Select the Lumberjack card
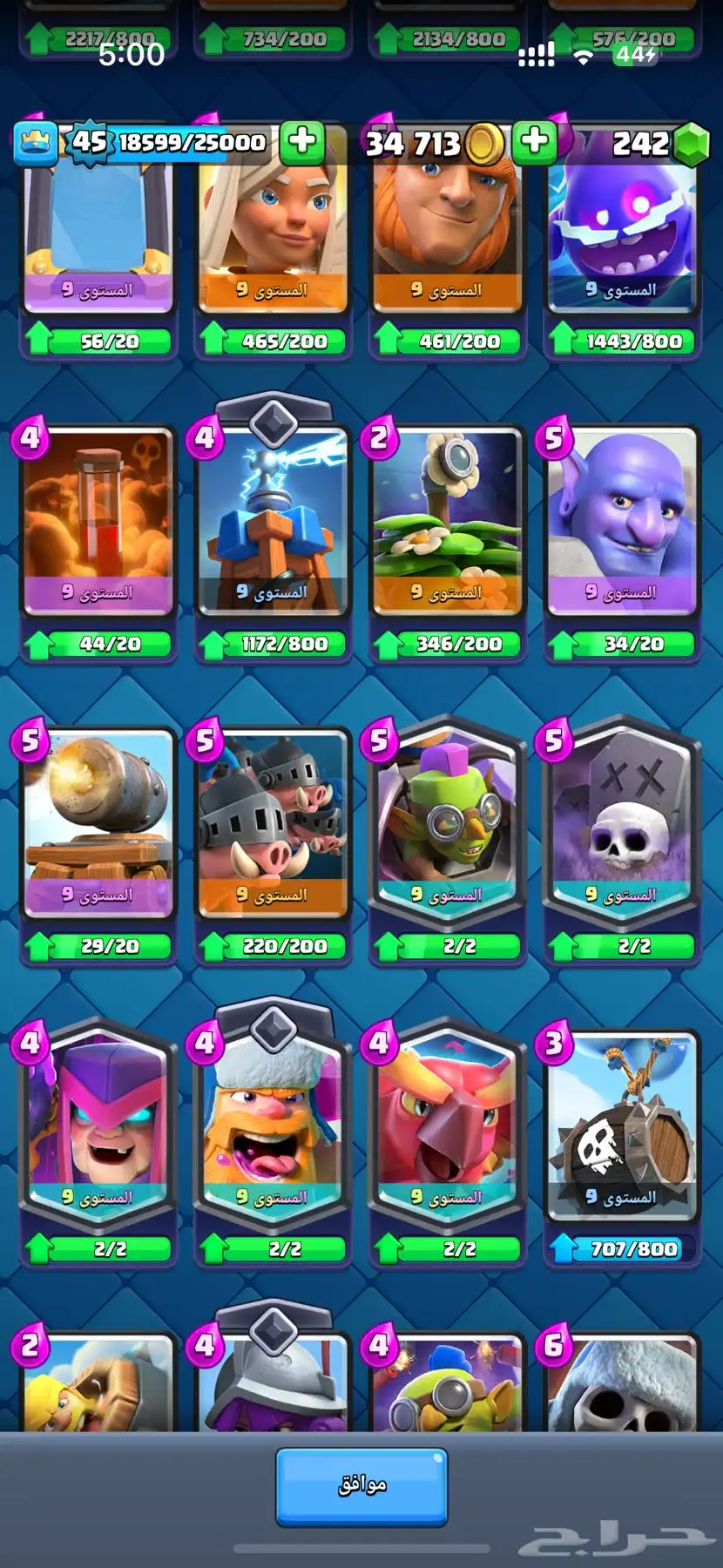The image size is (723, 1568). (x=274, y=1125)
